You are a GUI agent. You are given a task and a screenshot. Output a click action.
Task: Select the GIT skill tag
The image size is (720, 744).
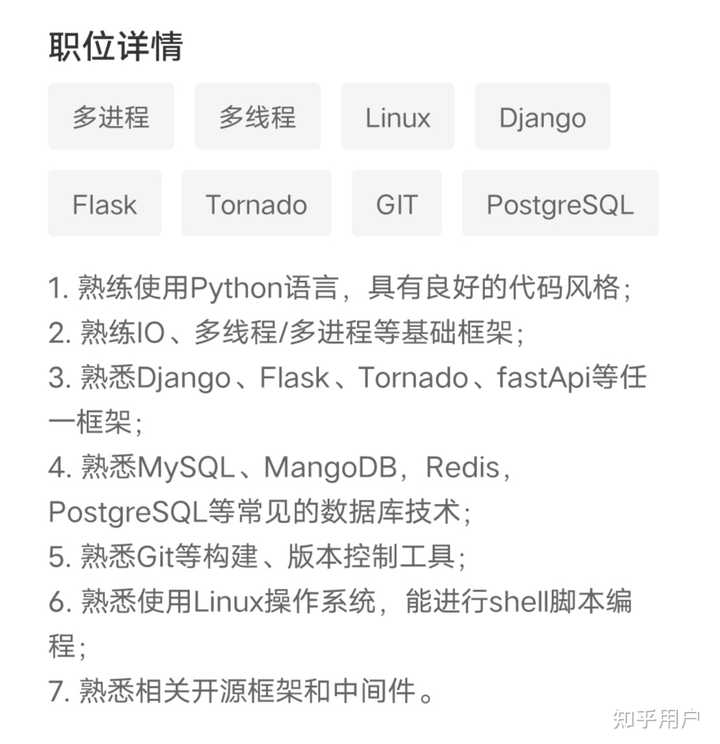point(397,204)
